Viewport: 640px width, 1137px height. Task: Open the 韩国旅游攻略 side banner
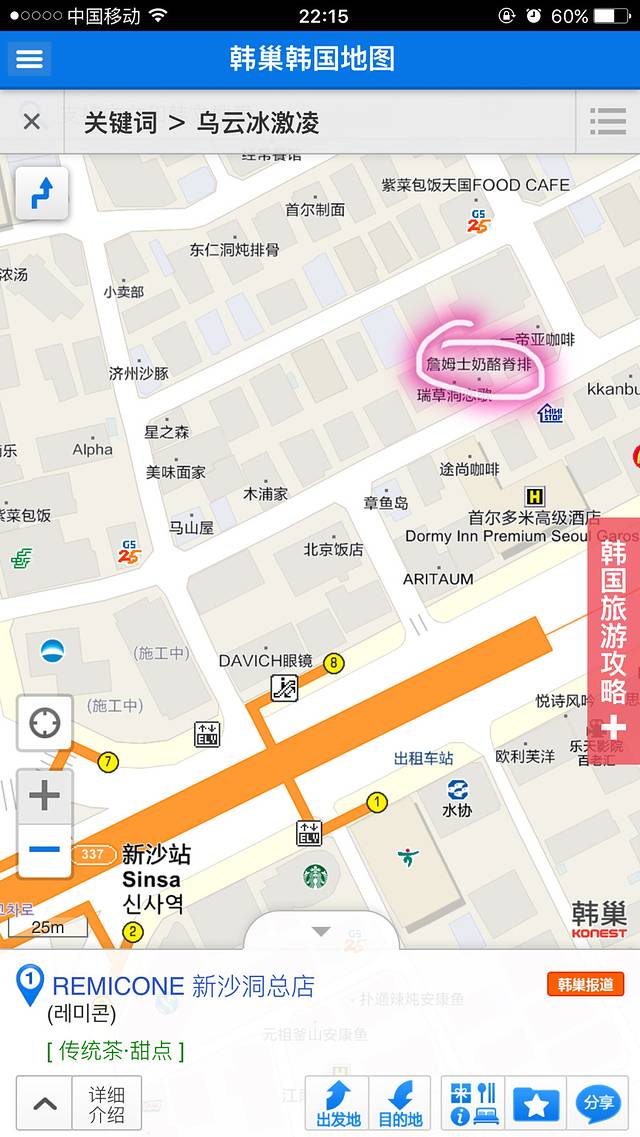coord(614,640)
